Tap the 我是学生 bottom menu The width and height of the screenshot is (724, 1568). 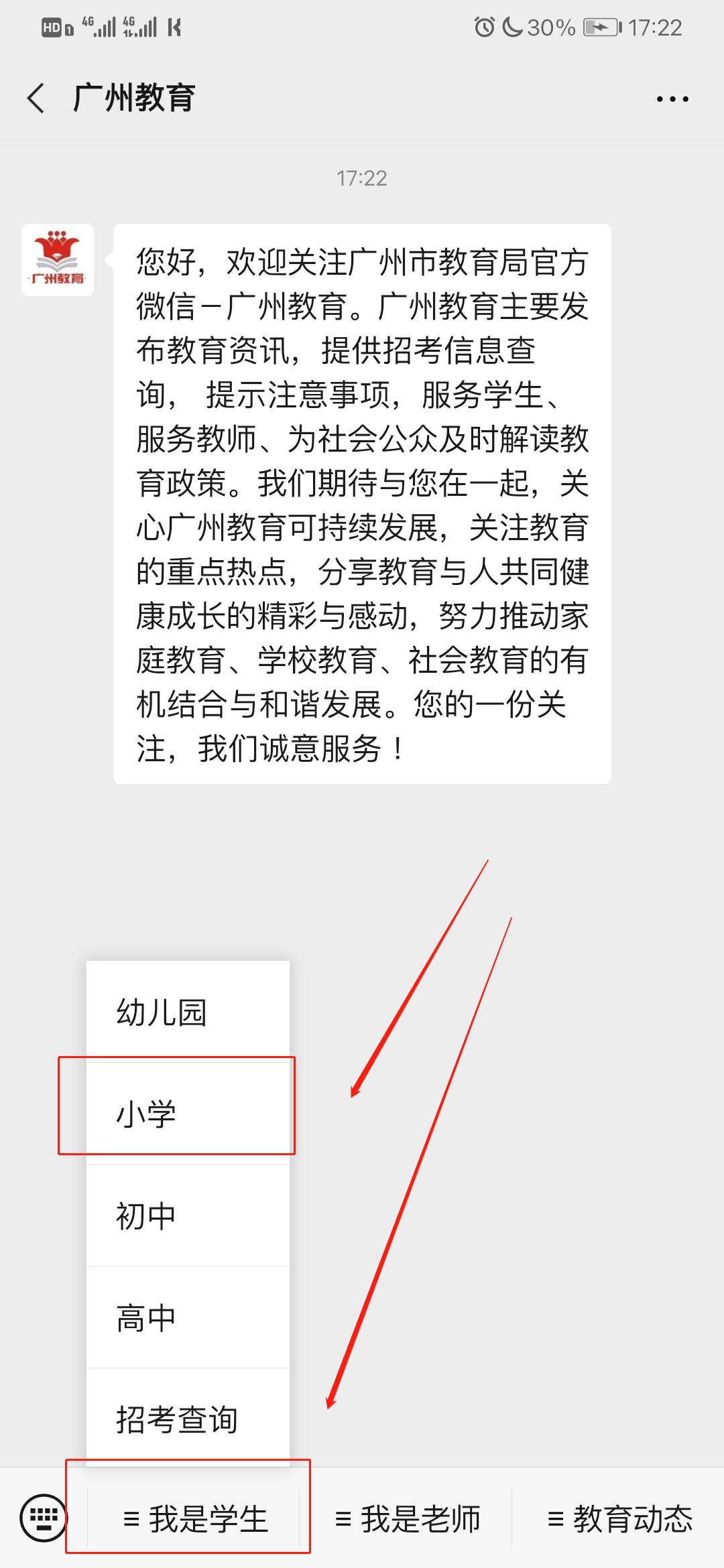(194, 1518)
